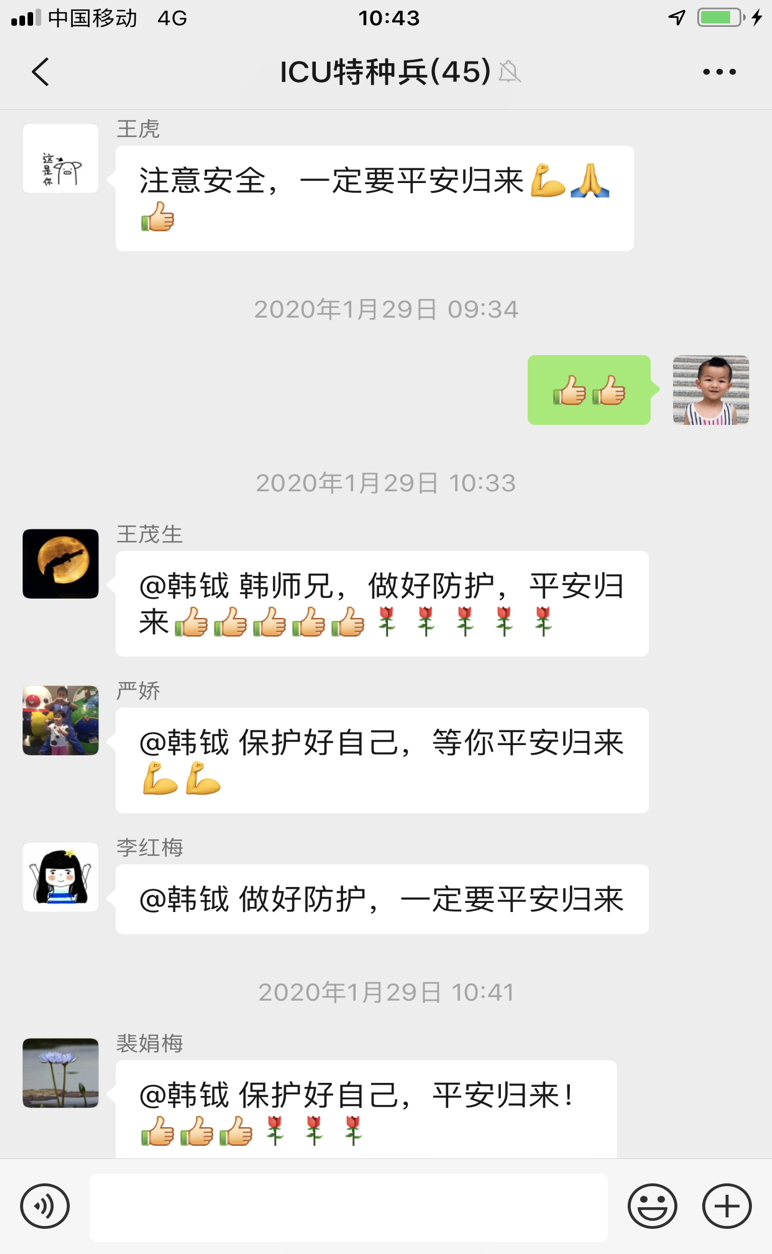Image resolution: width=772 pixels, height=1254 pixels.
Task: Open 严娇's profile avatar
Action: point(60,720)
